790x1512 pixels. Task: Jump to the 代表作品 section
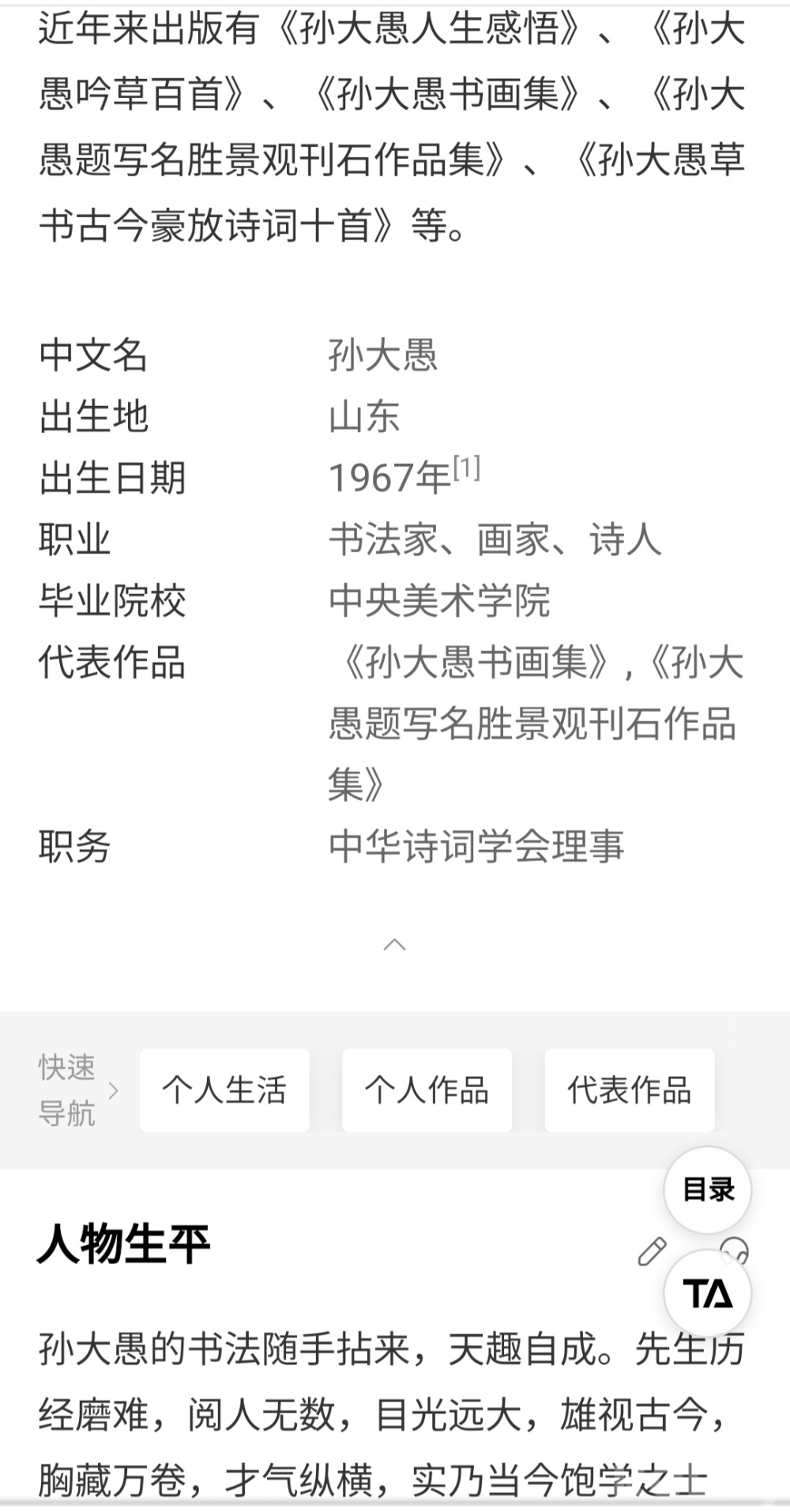[x=629, y=1090]
